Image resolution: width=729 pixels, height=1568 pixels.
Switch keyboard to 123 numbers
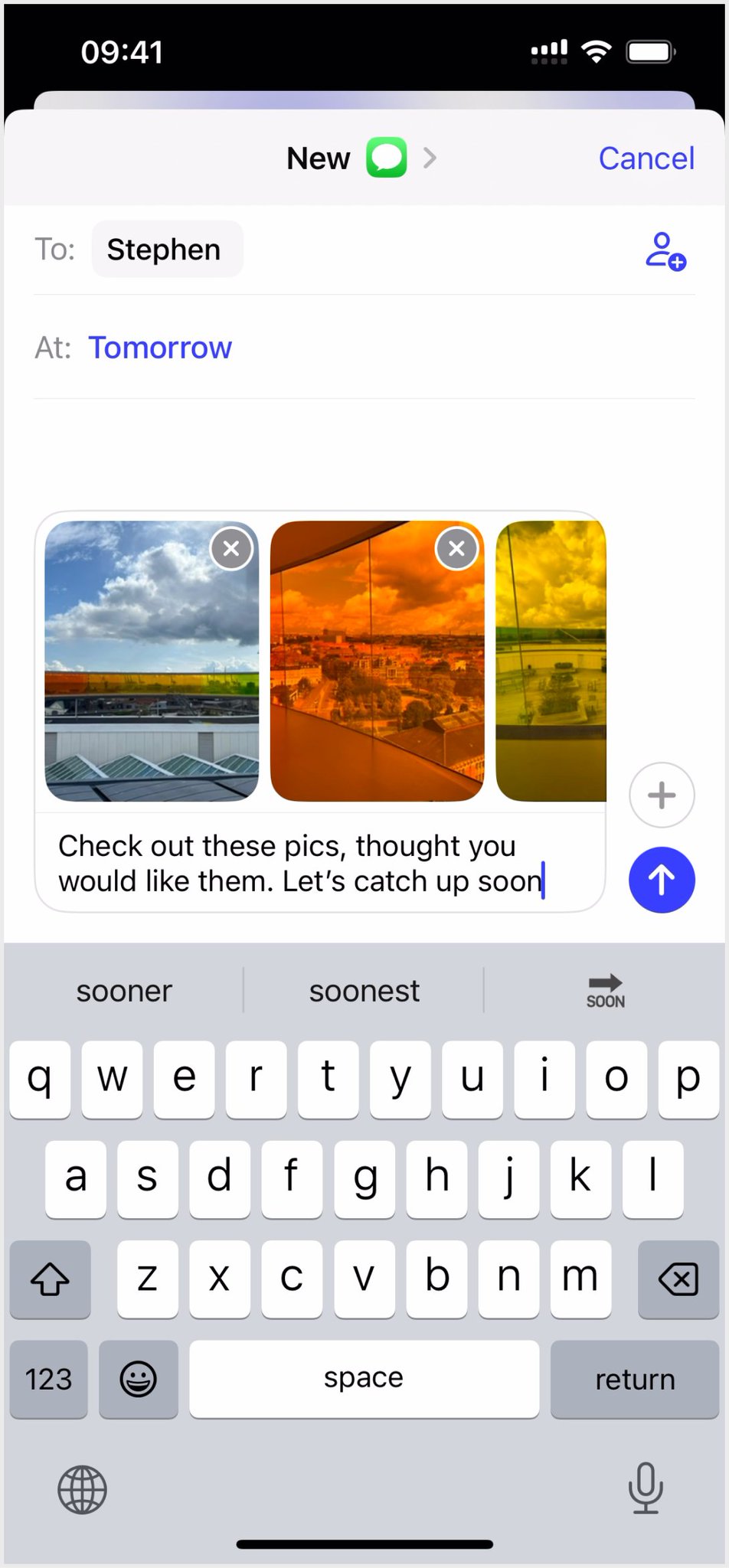click(x=48, y=1379)
